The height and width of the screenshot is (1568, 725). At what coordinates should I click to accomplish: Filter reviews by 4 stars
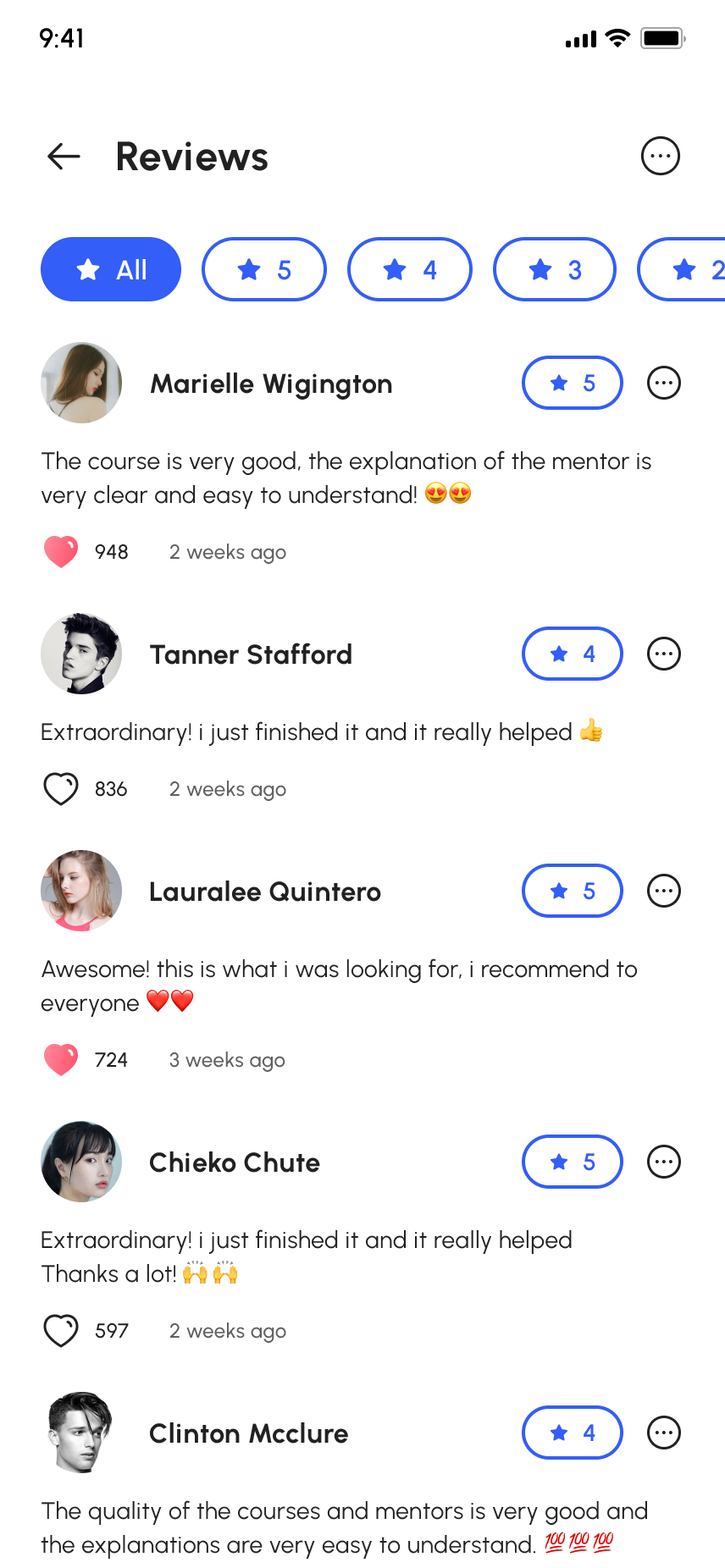pyautogui.click(x=410, y=269)
